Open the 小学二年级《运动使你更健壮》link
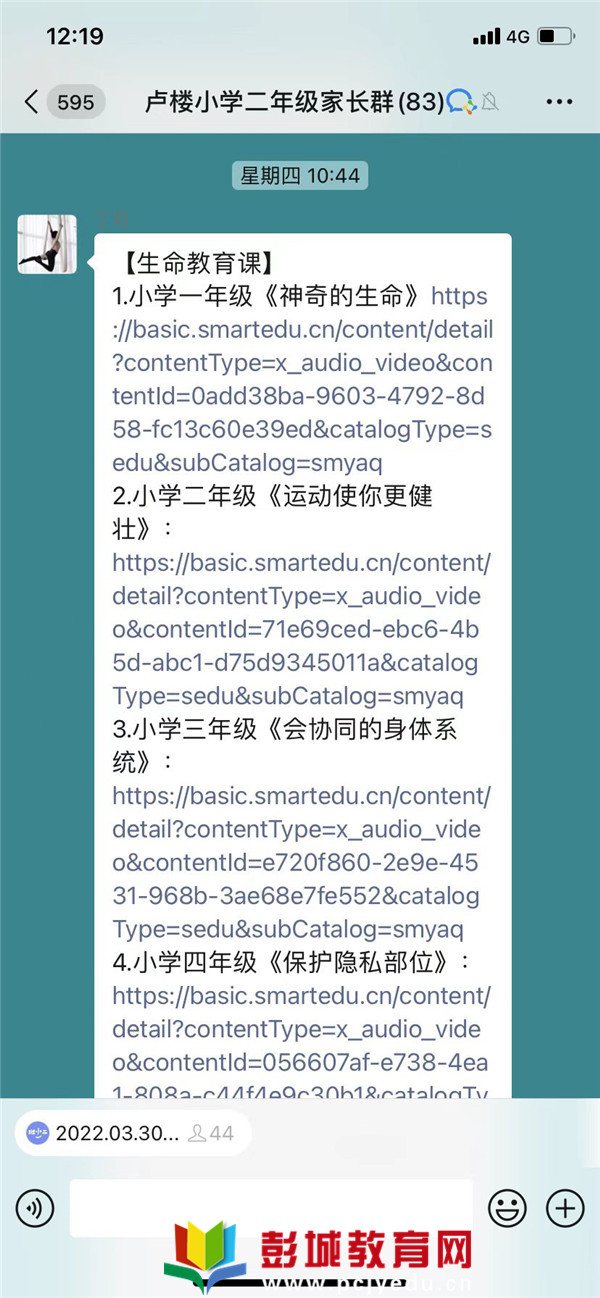600x1298 pixels. [300, 629]
